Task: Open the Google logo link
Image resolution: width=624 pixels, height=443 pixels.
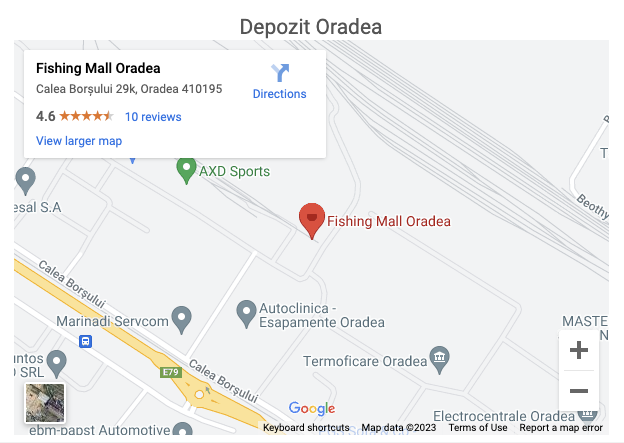Action: pyautogui.click(x=311, y=408)
